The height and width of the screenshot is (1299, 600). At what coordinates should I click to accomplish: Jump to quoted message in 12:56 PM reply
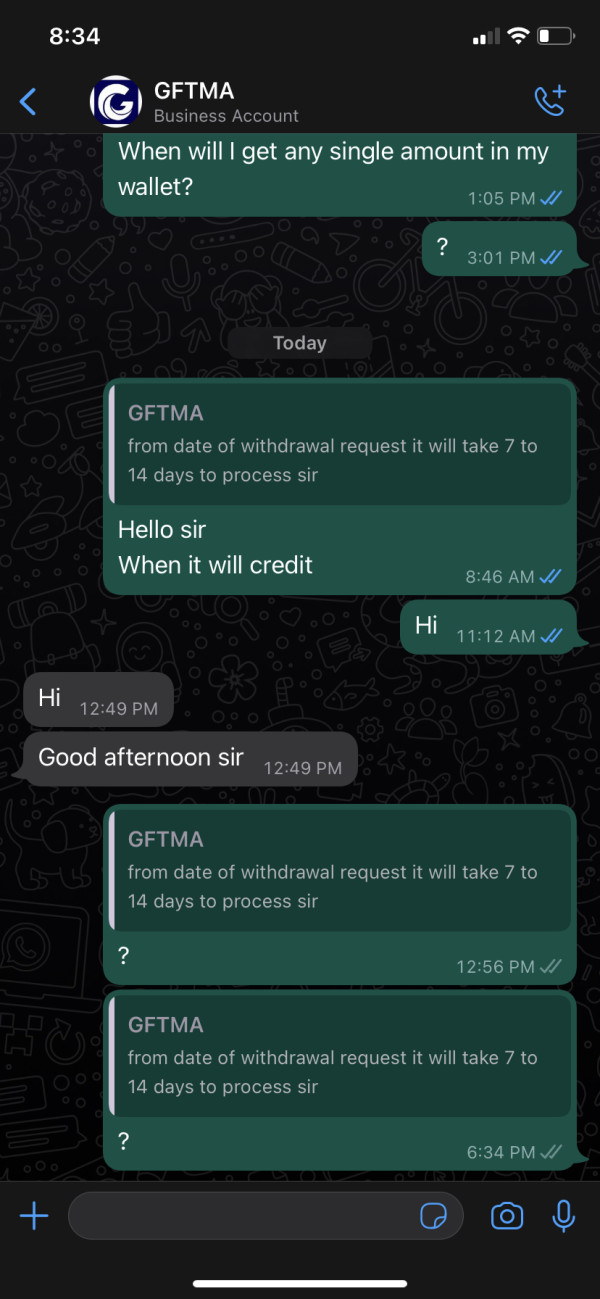point(340,870)
